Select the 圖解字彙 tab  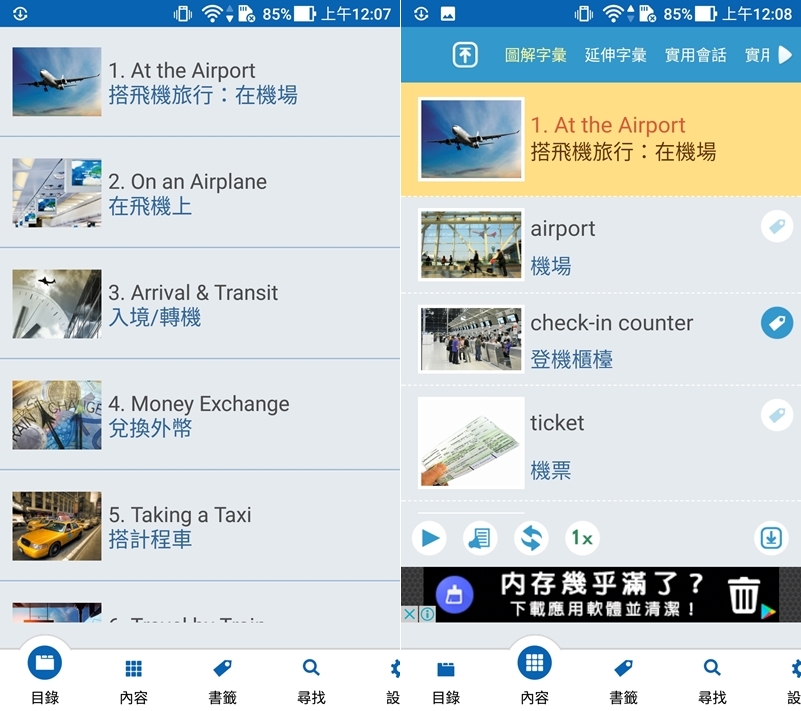(x=535, y=55)
